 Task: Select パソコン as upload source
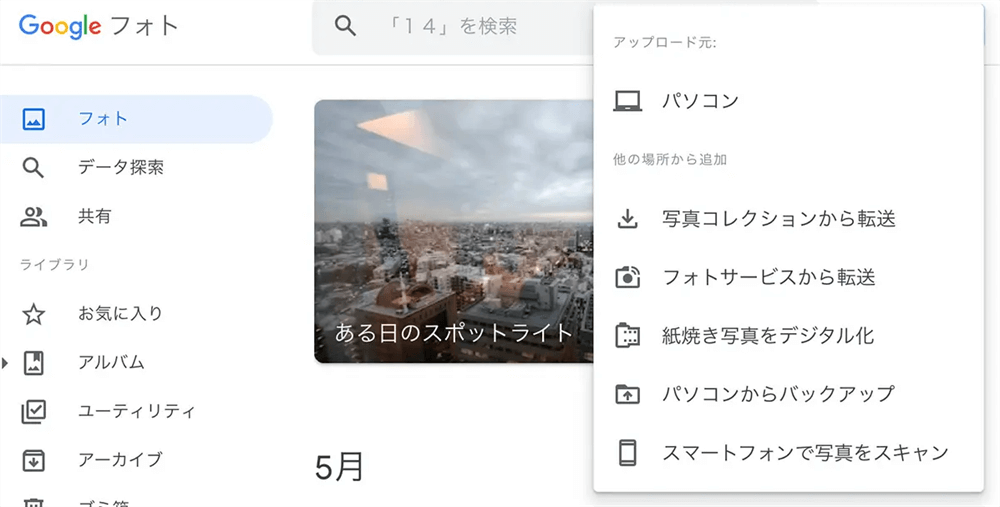coord(700,100)
